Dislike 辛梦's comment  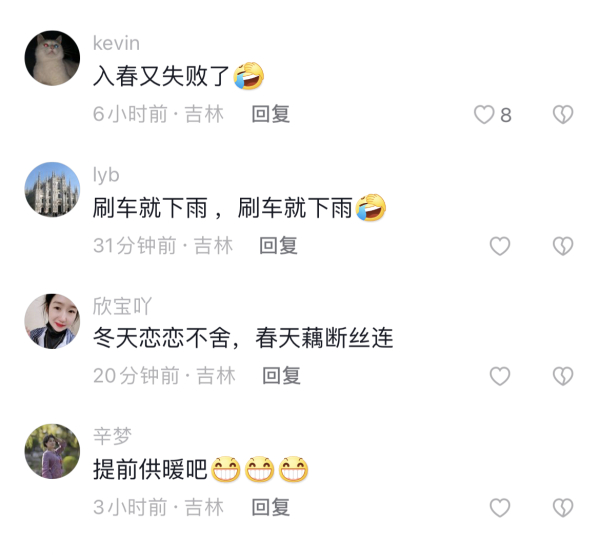coord(563,507)
